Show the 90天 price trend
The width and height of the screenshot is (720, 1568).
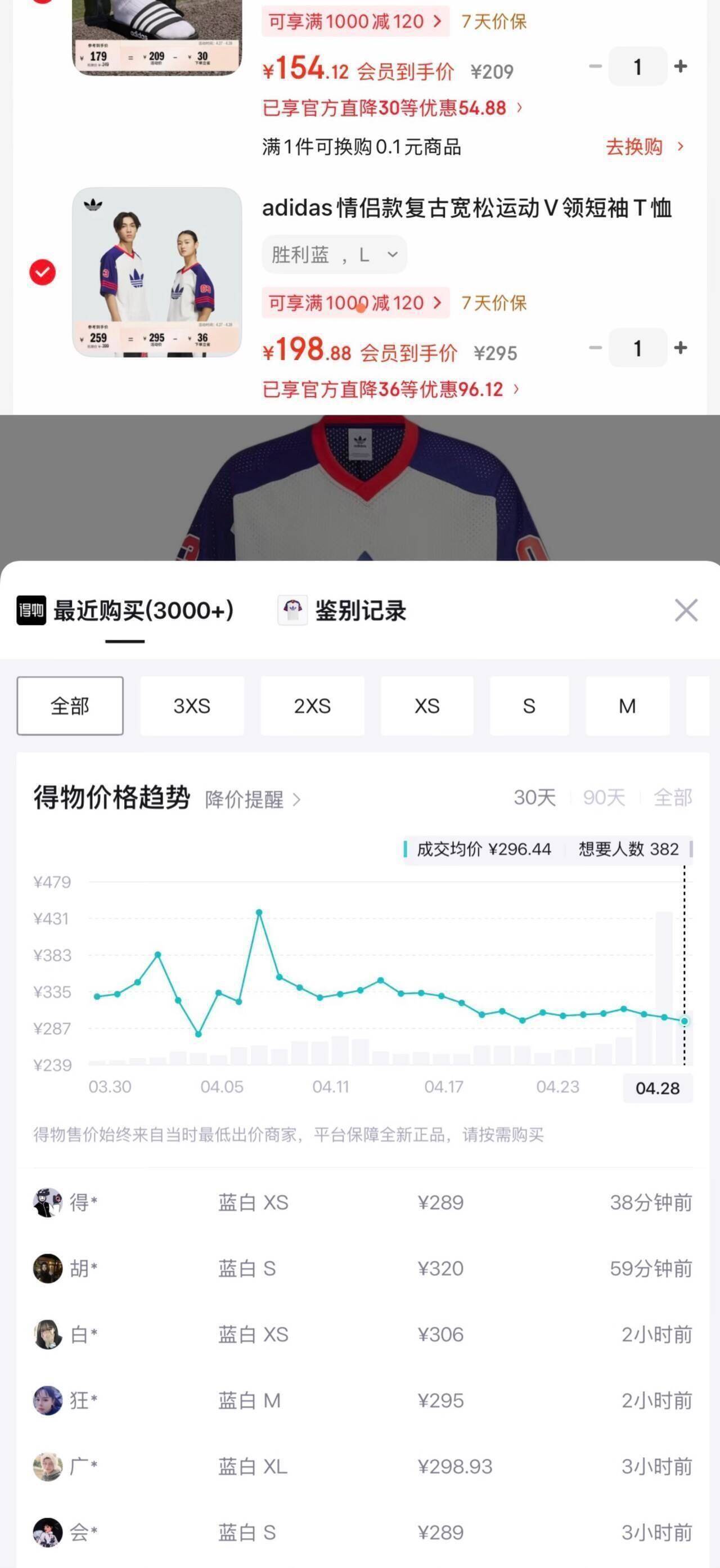[x=604, y=797]
